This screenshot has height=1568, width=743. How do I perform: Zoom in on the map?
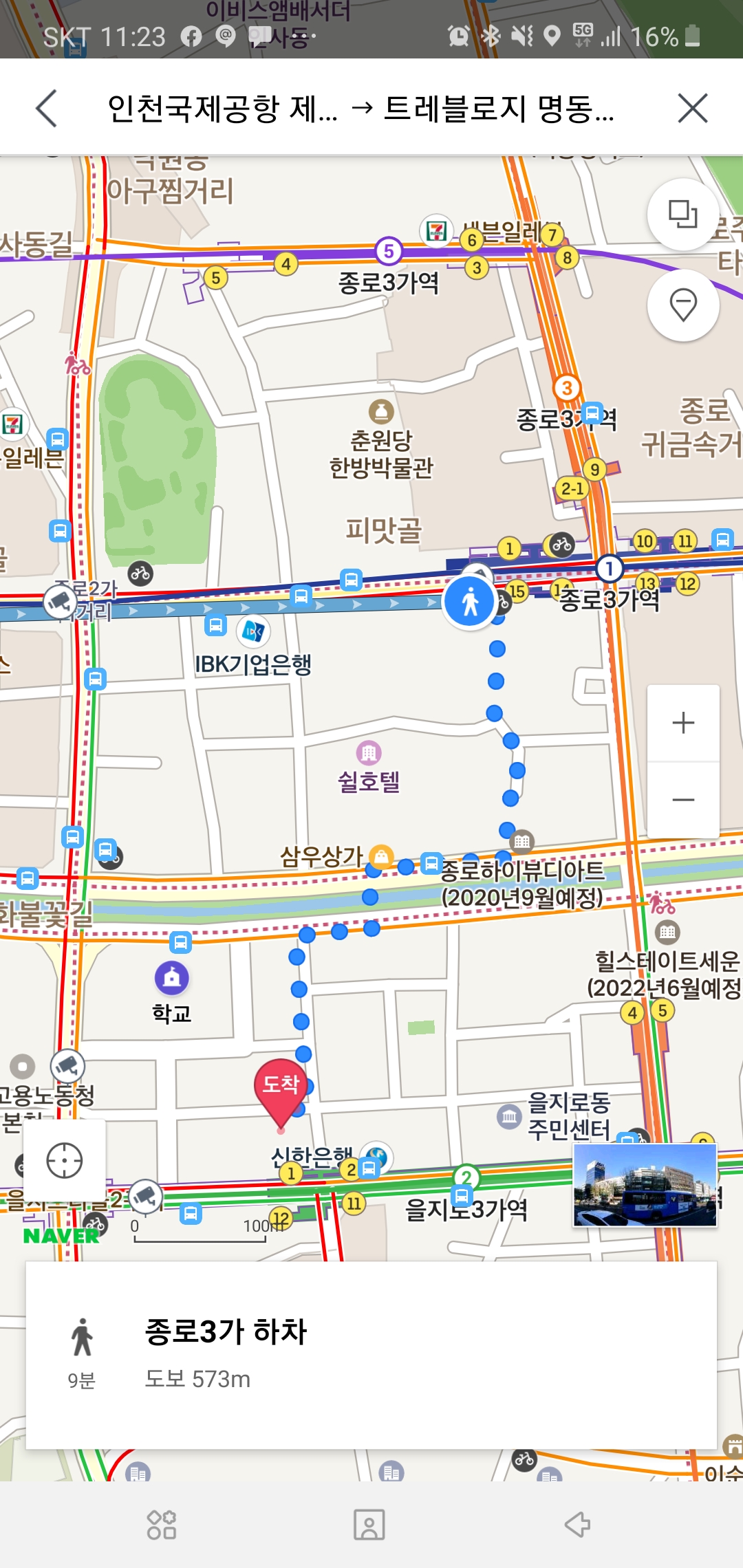click(x=683, y=723)
